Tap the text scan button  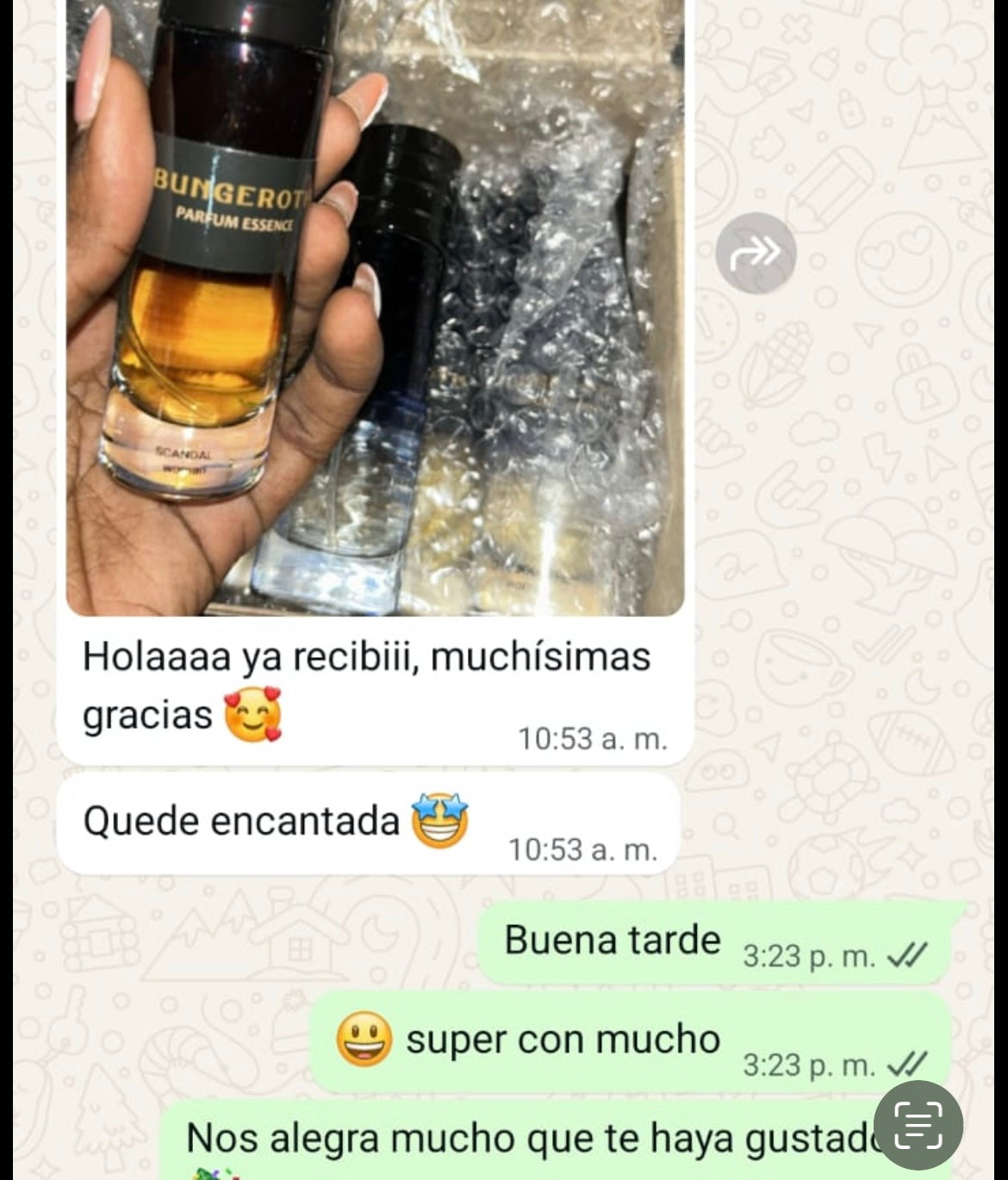[918, 1126]
